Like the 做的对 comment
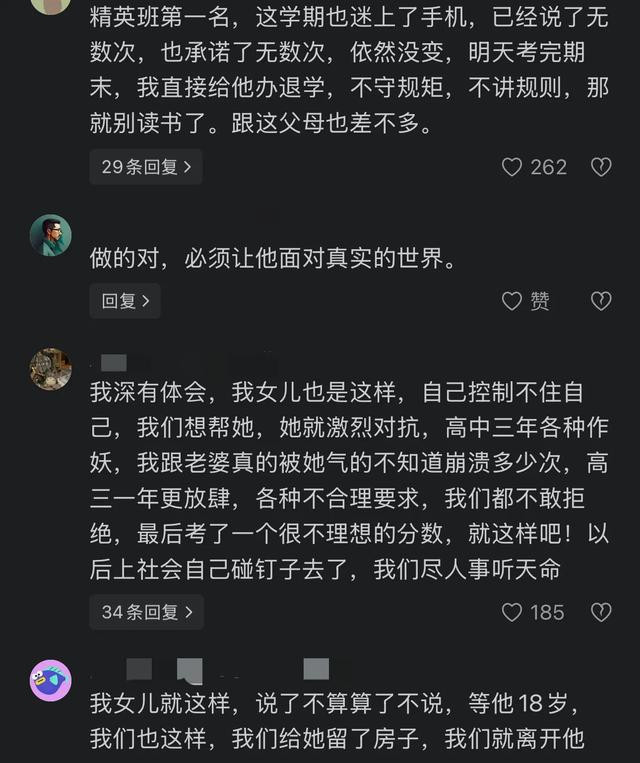 [512, 300]
